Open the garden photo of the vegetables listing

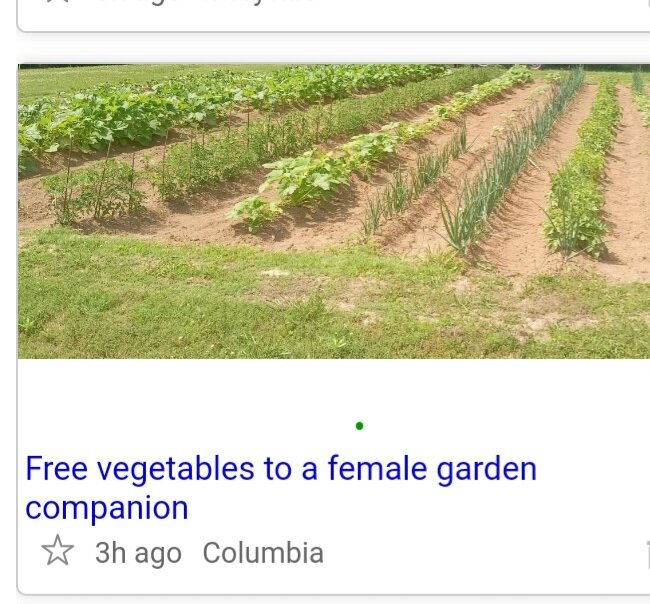pyautogui.click(x=333, y=211)
